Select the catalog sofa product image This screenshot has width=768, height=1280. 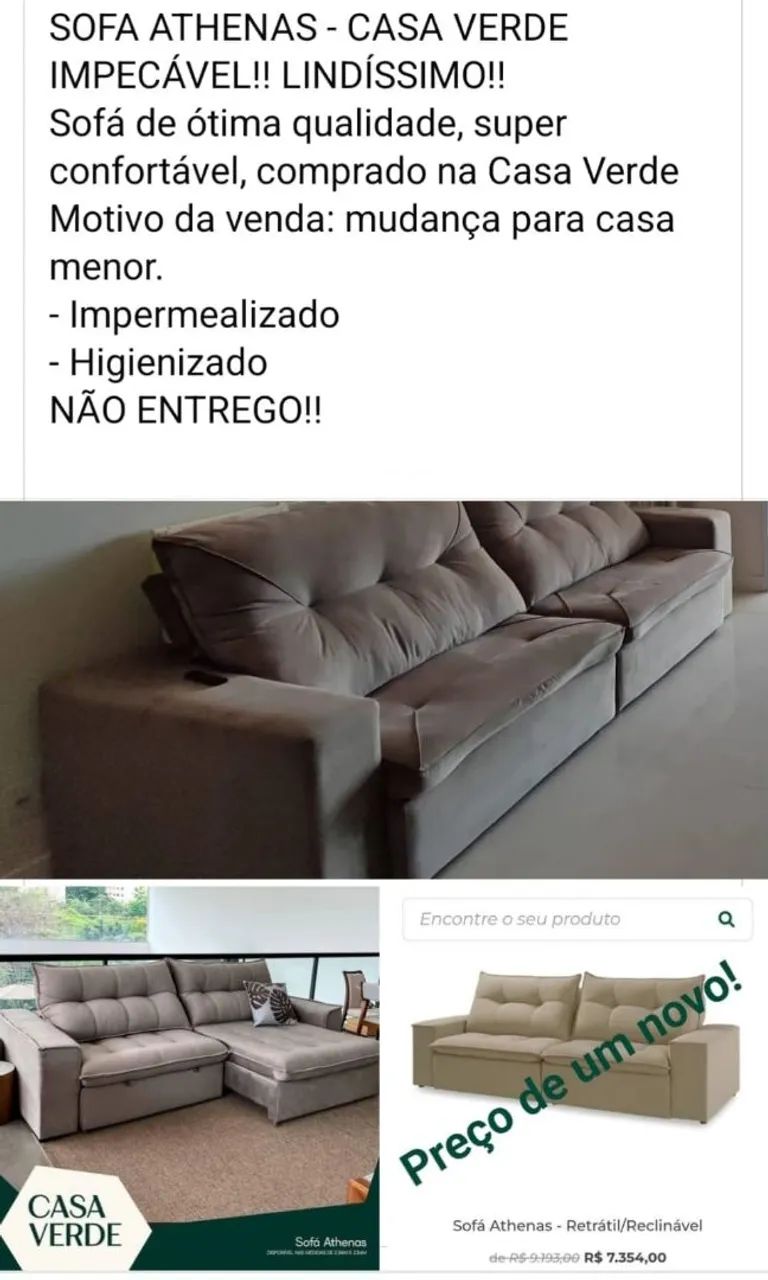(571, 1035)
